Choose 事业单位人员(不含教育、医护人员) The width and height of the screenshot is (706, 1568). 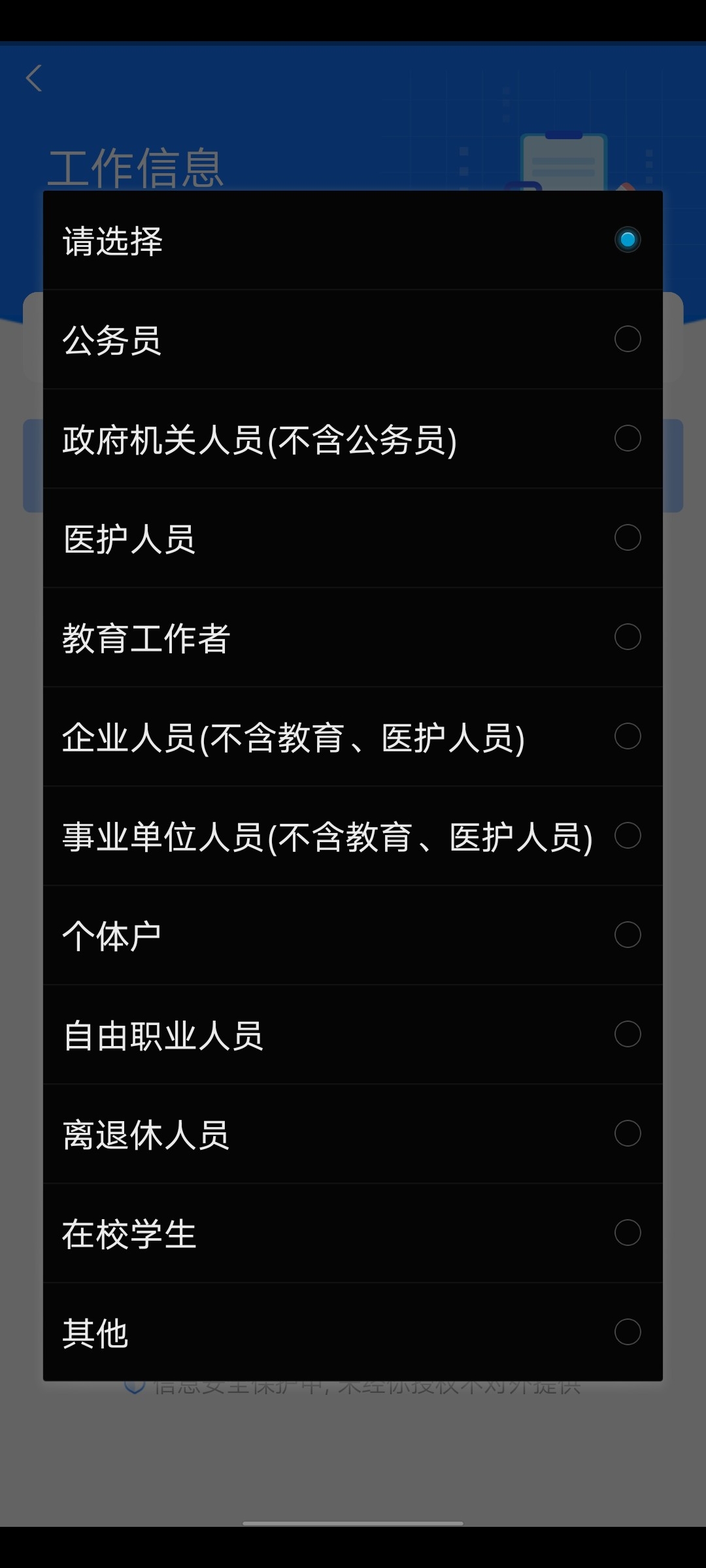point(353,836)
